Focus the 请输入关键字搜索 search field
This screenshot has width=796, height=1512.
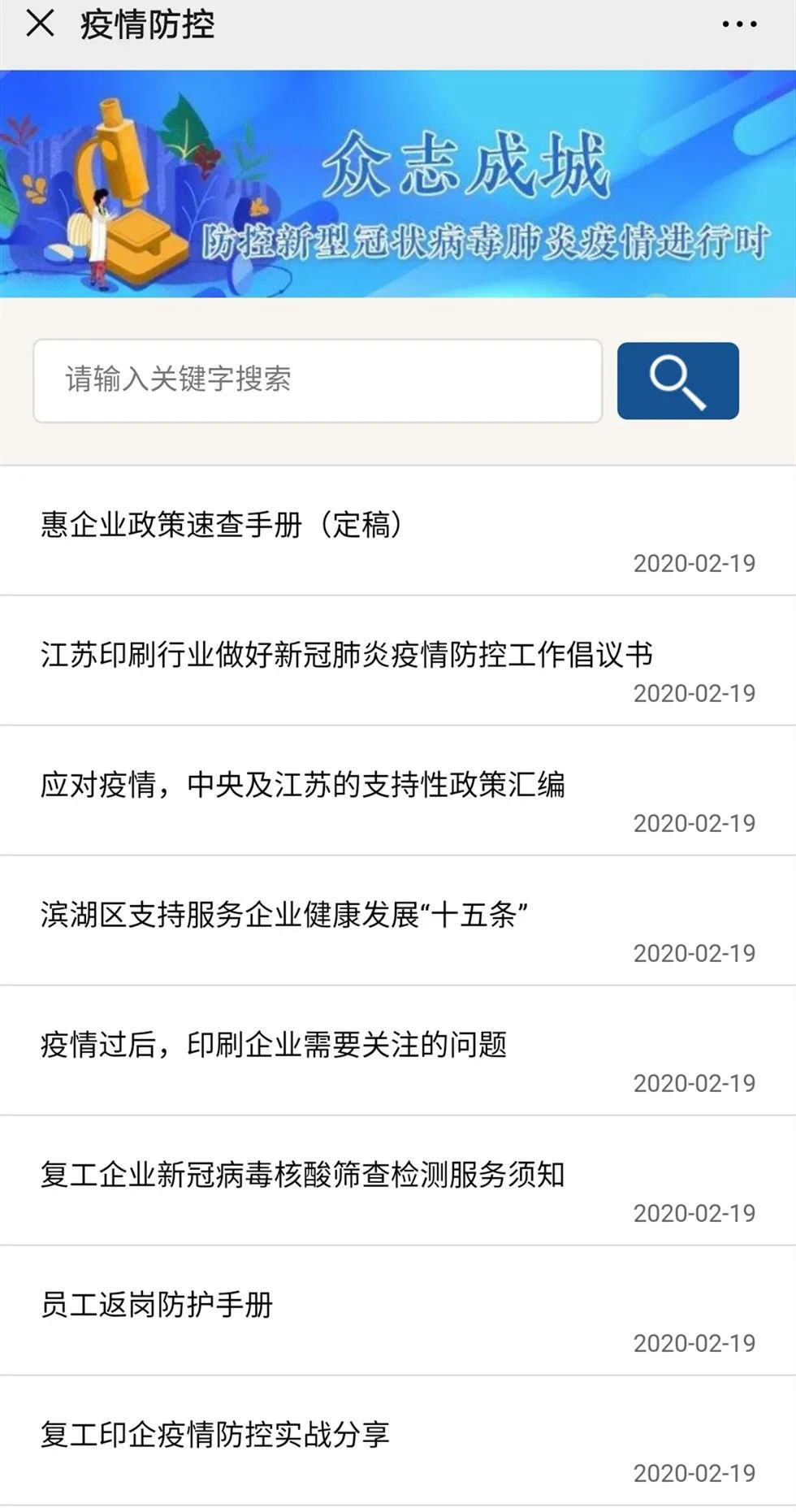coord(317,380)
